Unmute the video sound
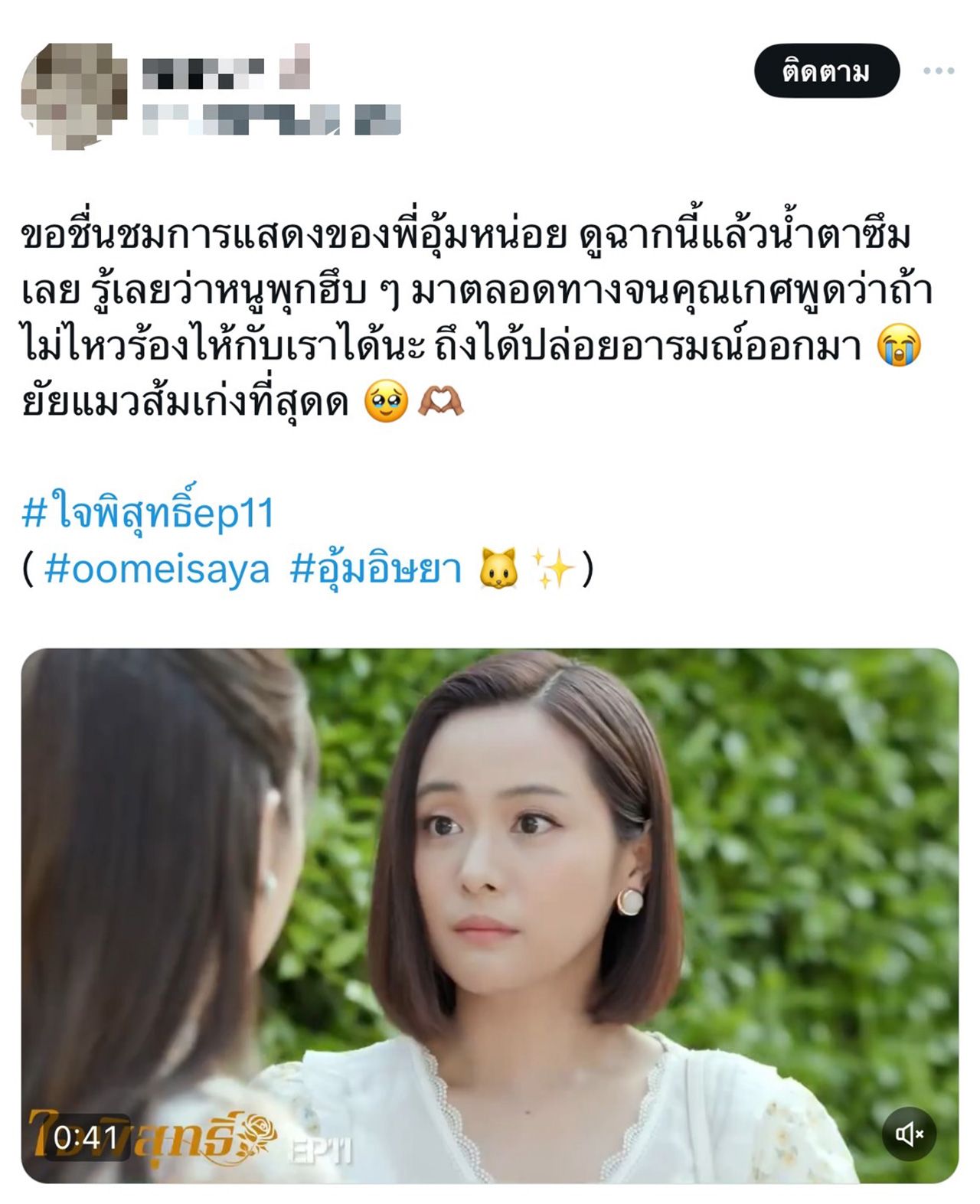Image resolution: width=980 pixels, height=1204 pixels. [x=909, y=1134]
